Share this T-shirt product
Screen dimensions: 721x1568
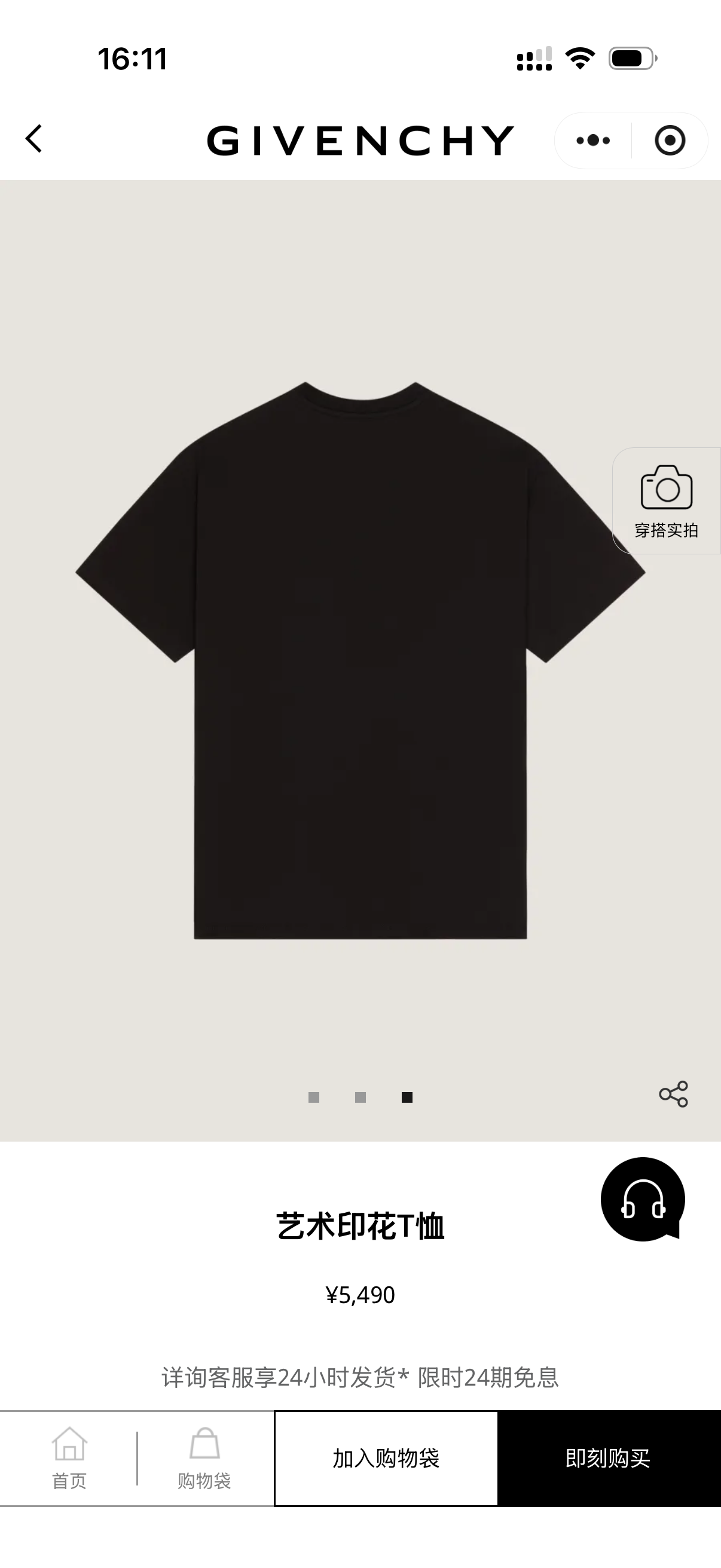(673, 1094)
